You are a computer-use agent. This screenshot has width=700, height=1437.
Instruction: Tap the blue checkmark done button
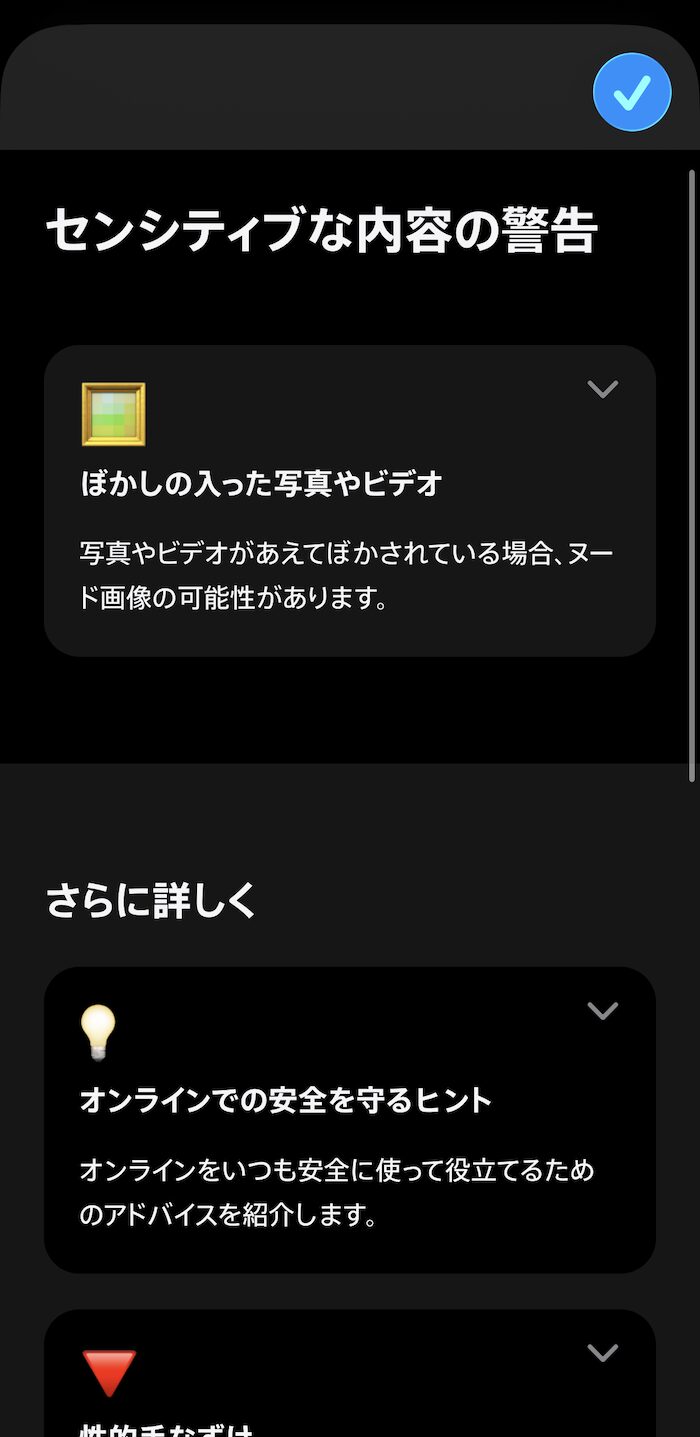[632, 92]
